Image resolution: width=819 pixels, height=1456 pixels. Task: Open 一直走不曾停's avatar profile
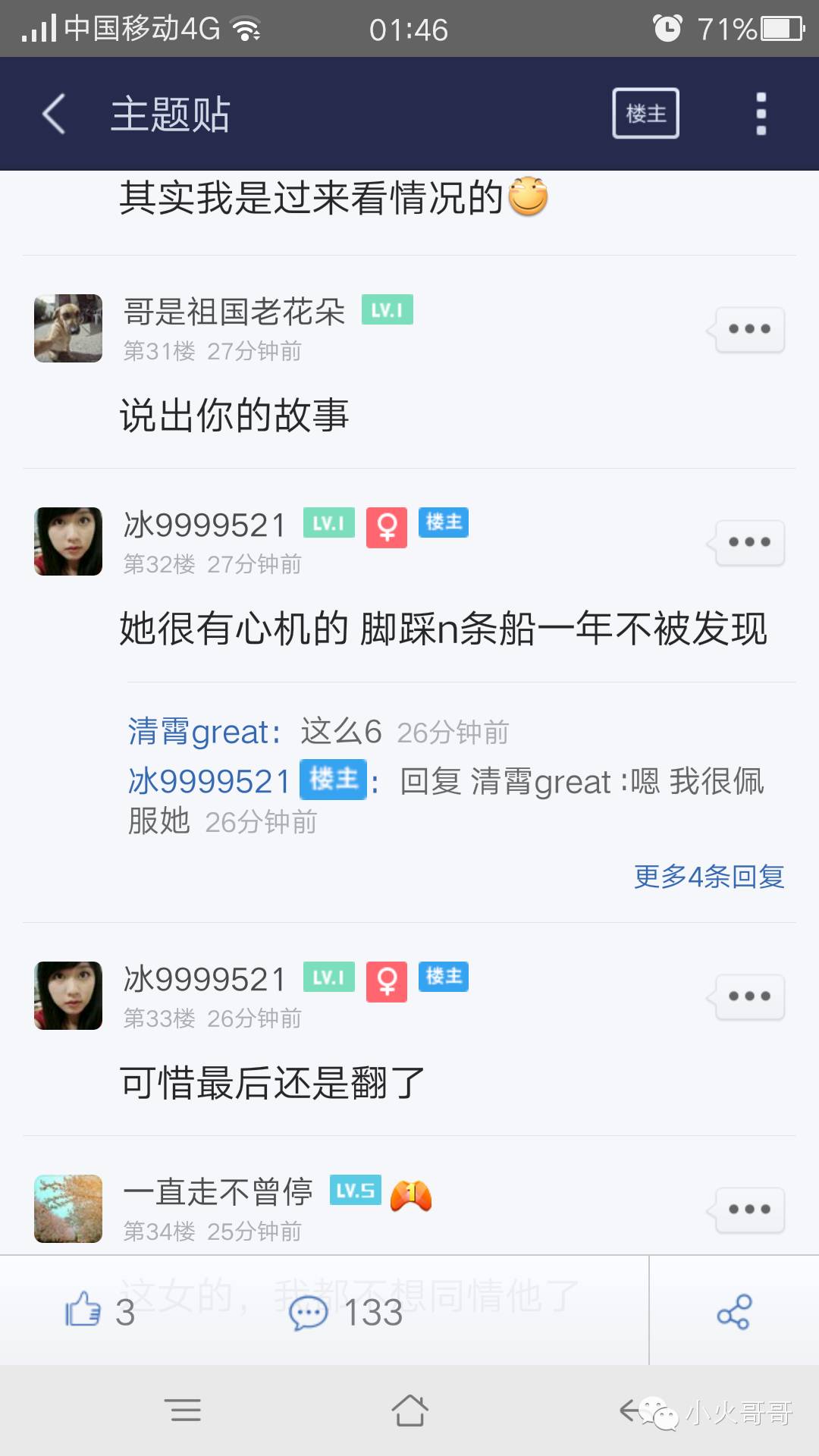coord(68,1209)
